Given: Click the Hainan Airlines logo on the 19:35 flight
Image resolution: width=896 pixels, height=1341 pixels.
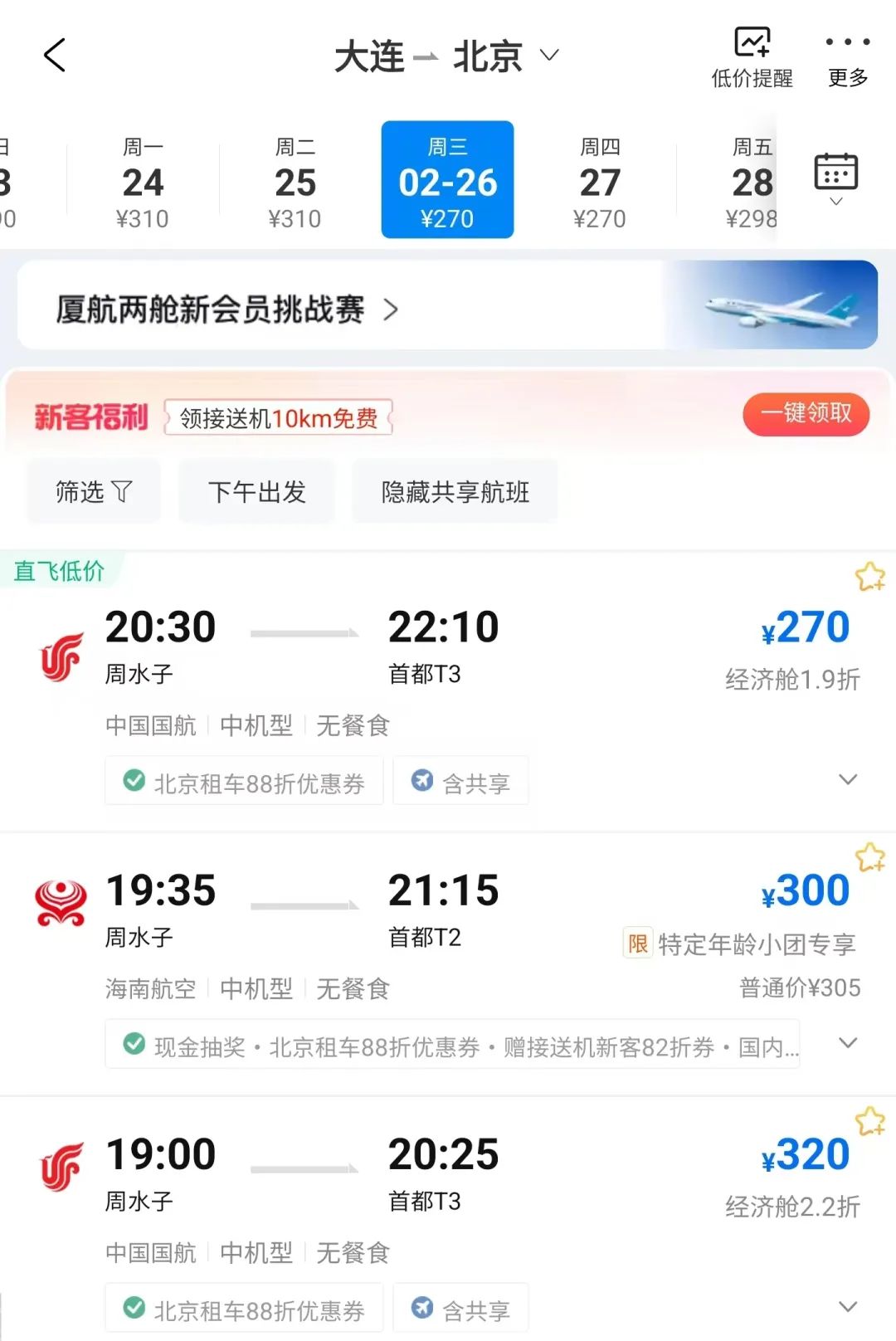Looking at the screenshot, I should coord(61,905).
